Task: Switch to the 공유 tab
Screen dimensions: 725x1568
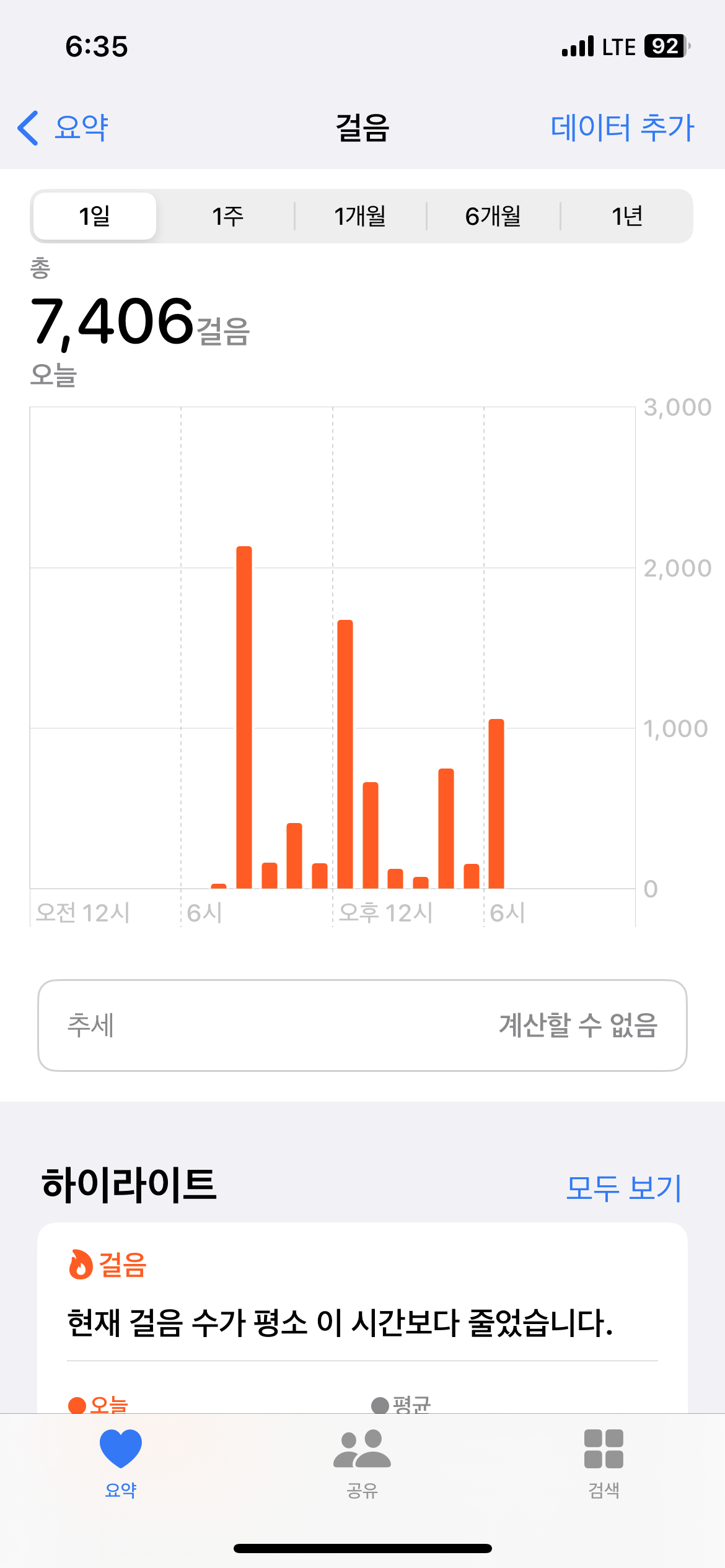Action: point(362,1463)
